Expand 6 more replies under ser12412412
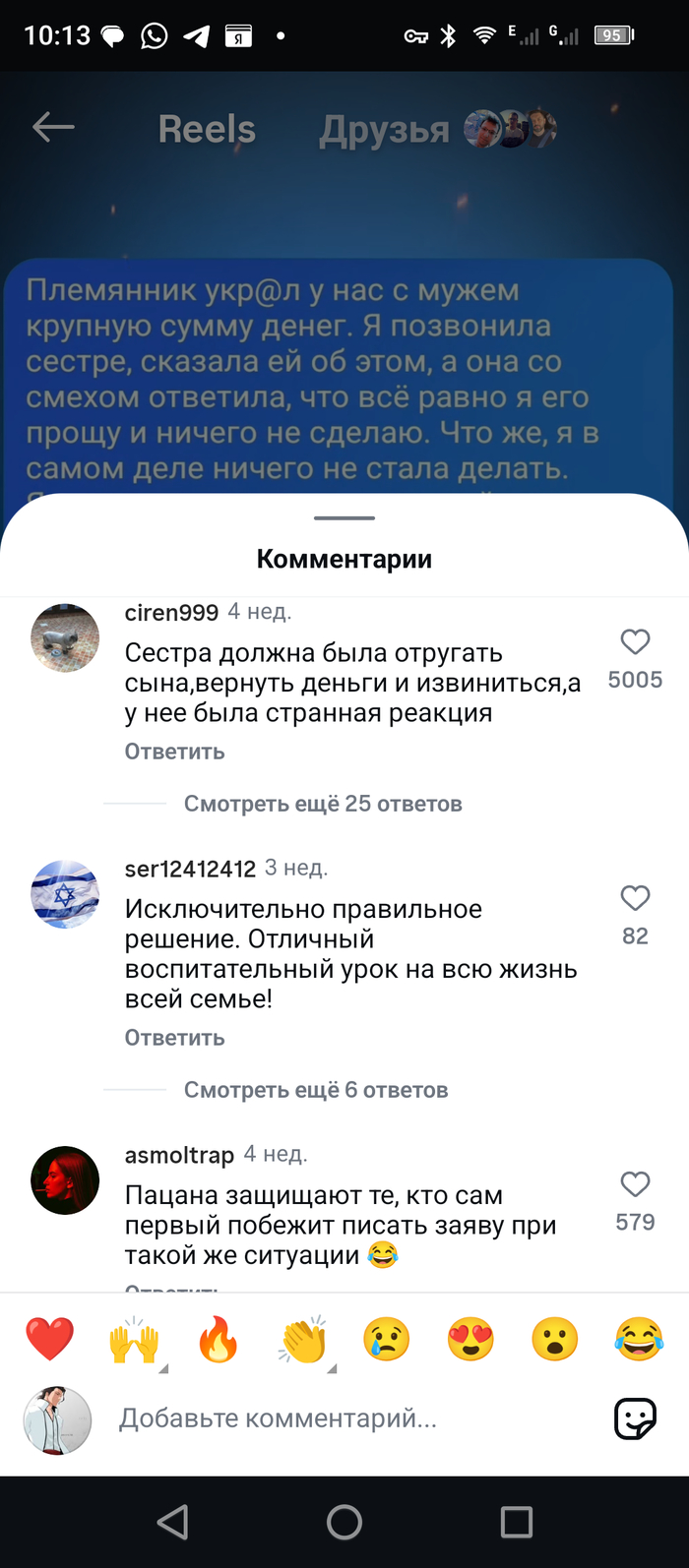This screenshot has height=1568, width=689. tap(316, 1090)
